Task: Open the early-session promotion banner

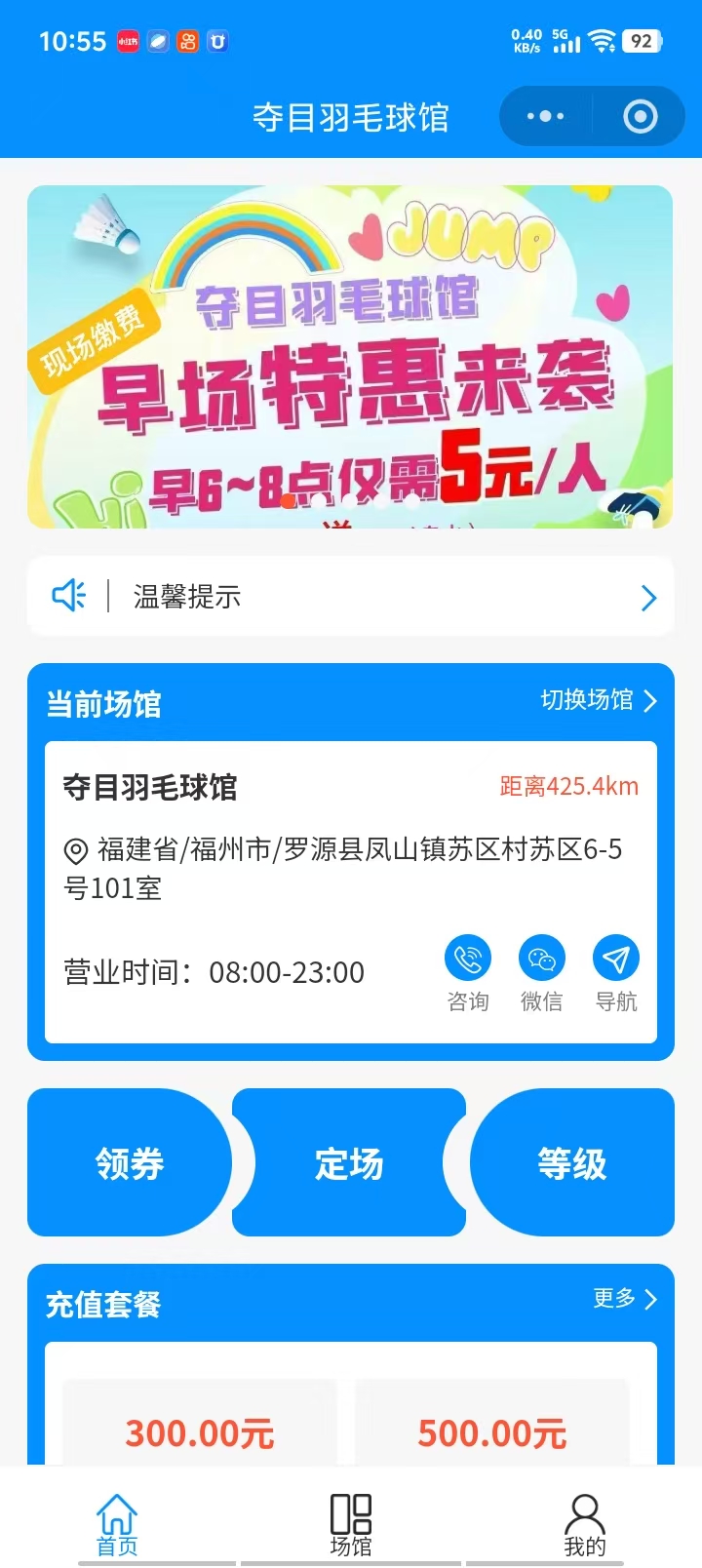Action: point(350,357)
